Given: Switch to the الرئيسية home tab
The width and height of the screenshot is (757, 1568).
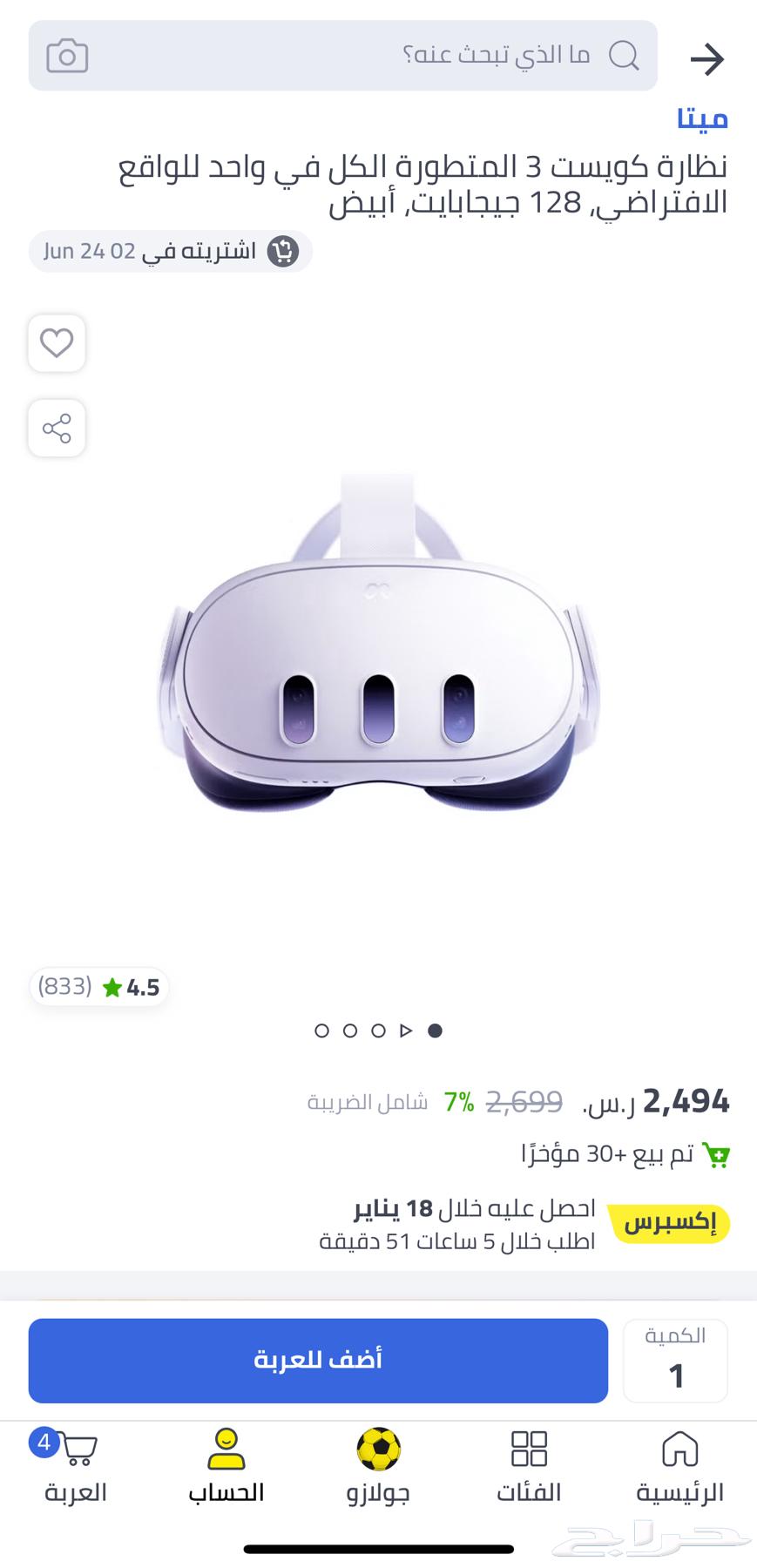Looking at the screenshot, I should [x=679, y=1469].
